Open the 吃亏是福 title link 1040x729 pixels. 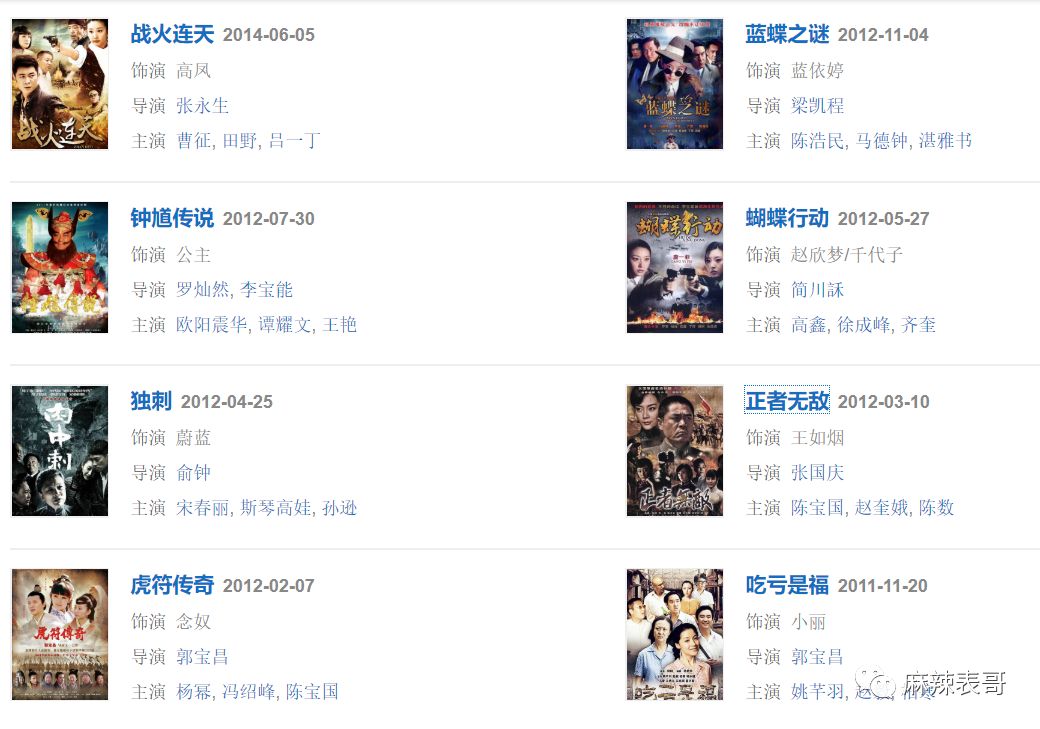pyautogui.click(x=787, y=585)
